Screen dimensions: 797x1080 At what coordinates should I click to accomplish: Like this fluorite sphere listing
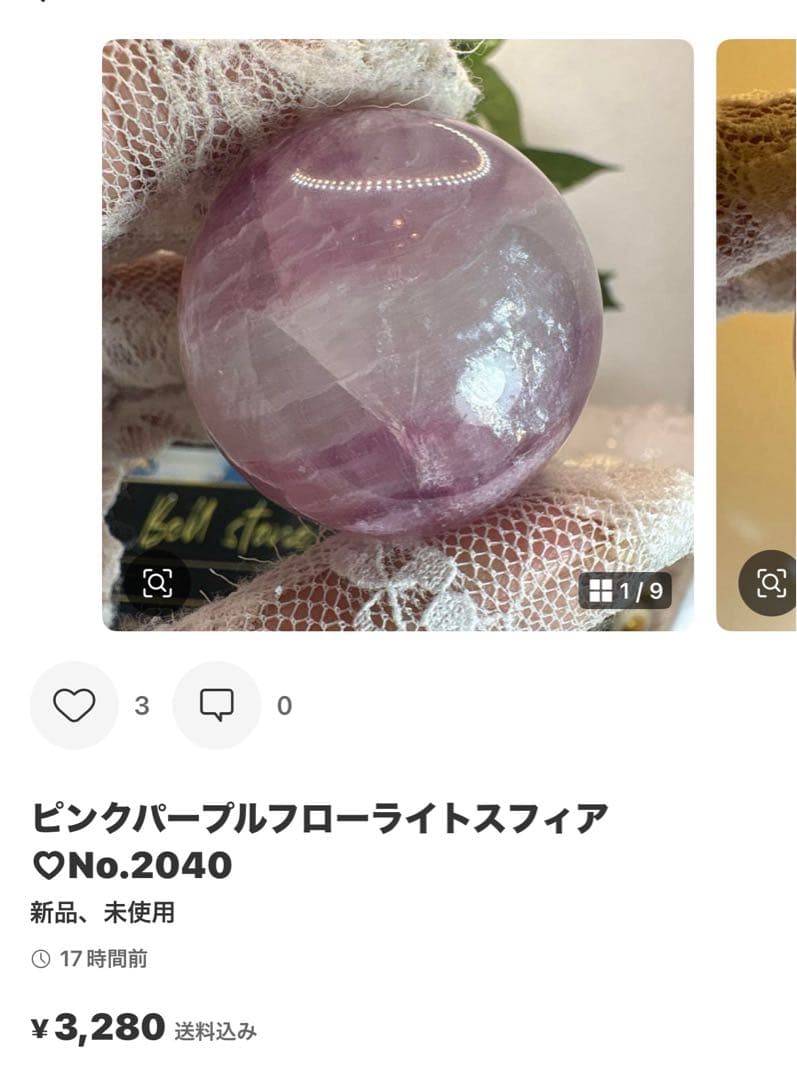tap(74, 705)
